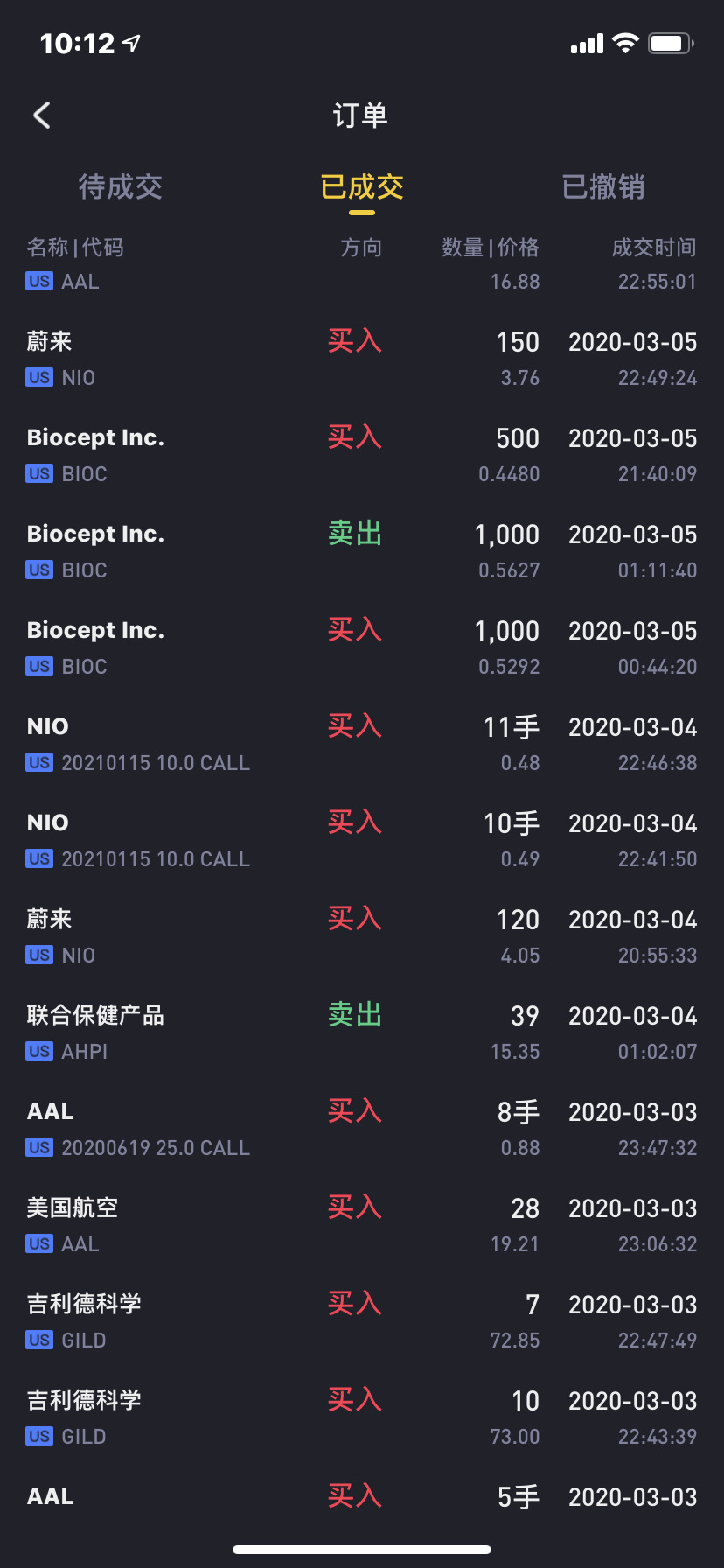Open Biocept 卖出 order at 01:11:40

coord(362,551)
